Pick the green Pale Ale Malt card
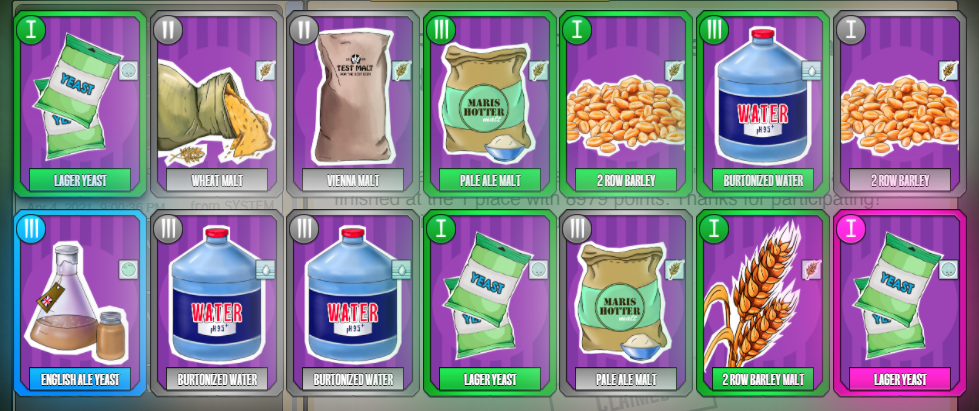This screenshot has height=411, width=979. [489, 105]
